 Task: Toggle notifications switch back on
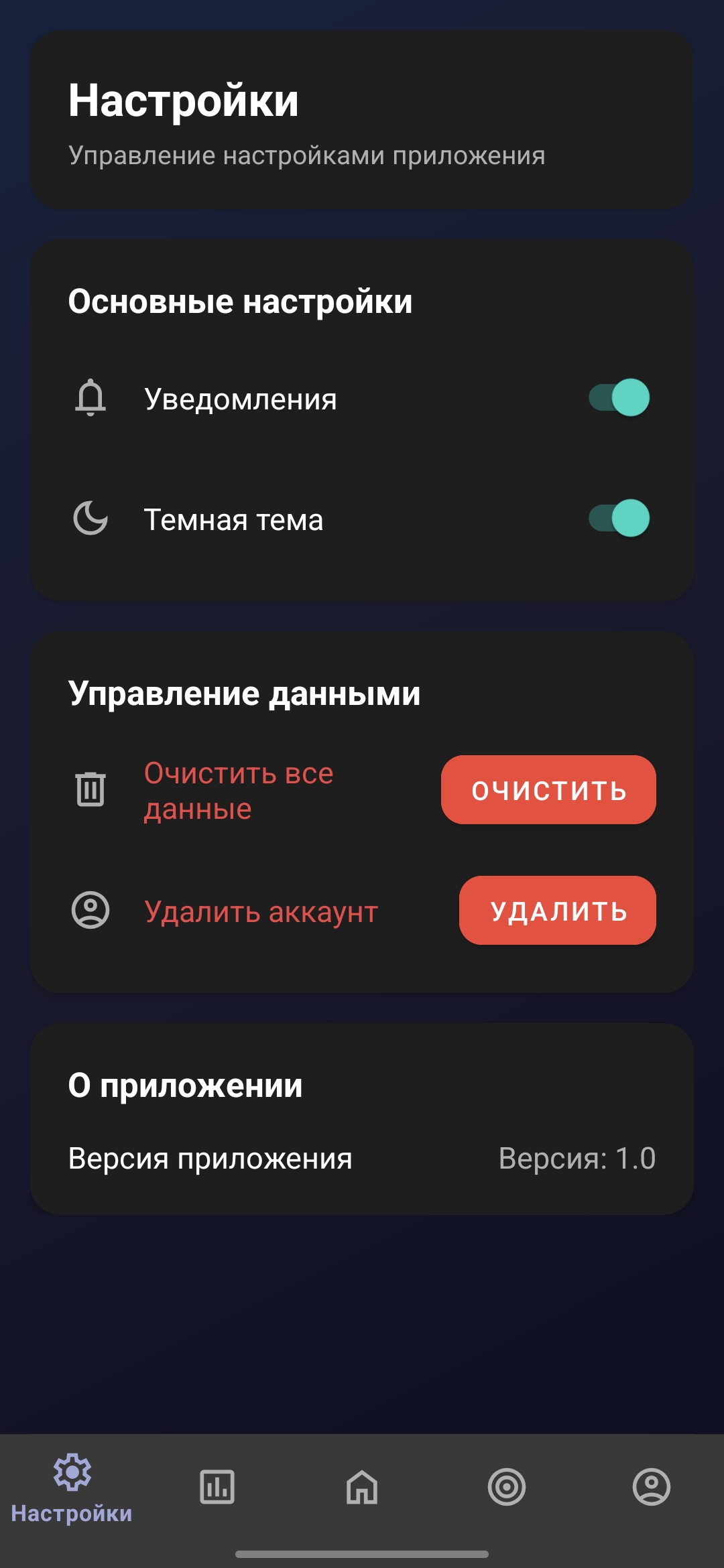click(x=618, y=397)
